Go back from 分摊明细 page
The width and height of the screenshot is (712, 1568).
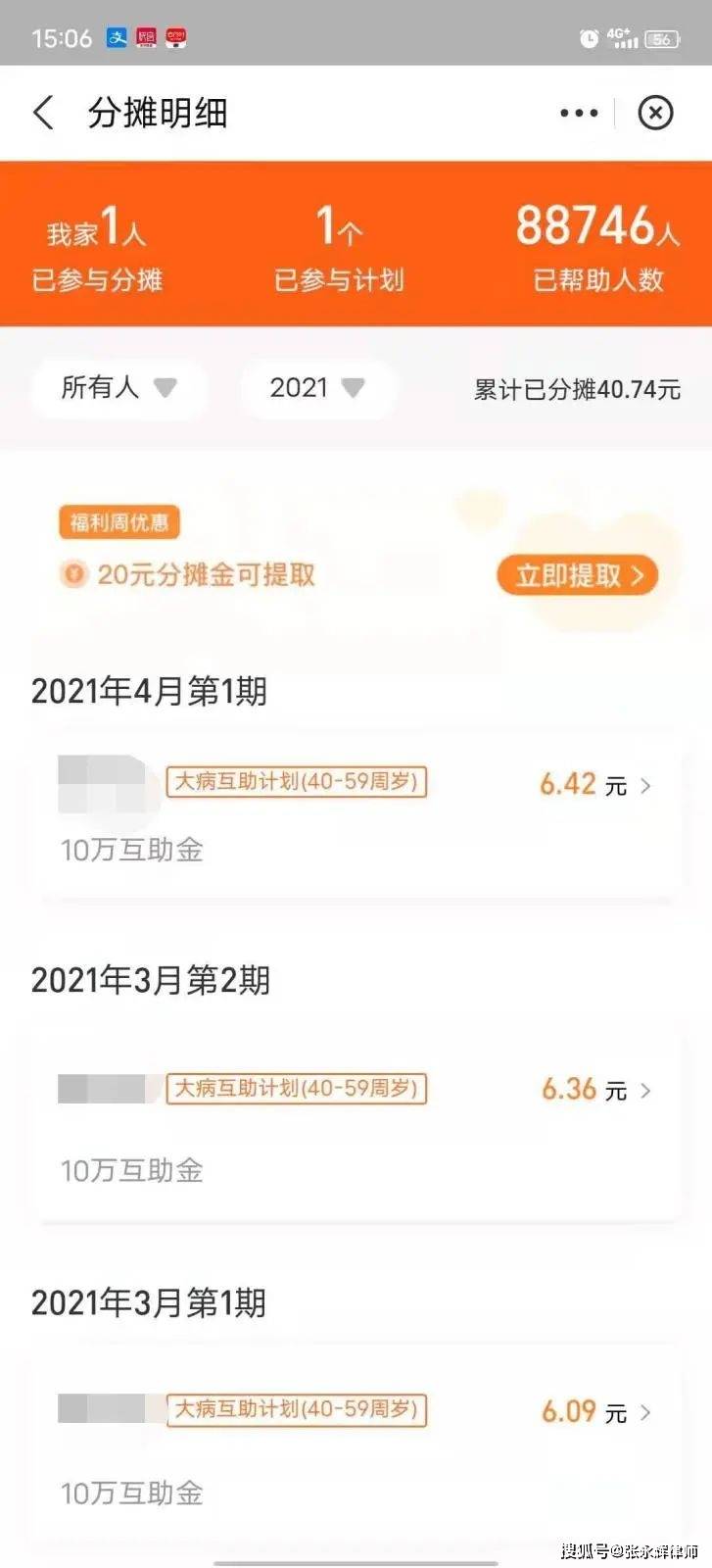pyautogui.click(x=43, y=113)
